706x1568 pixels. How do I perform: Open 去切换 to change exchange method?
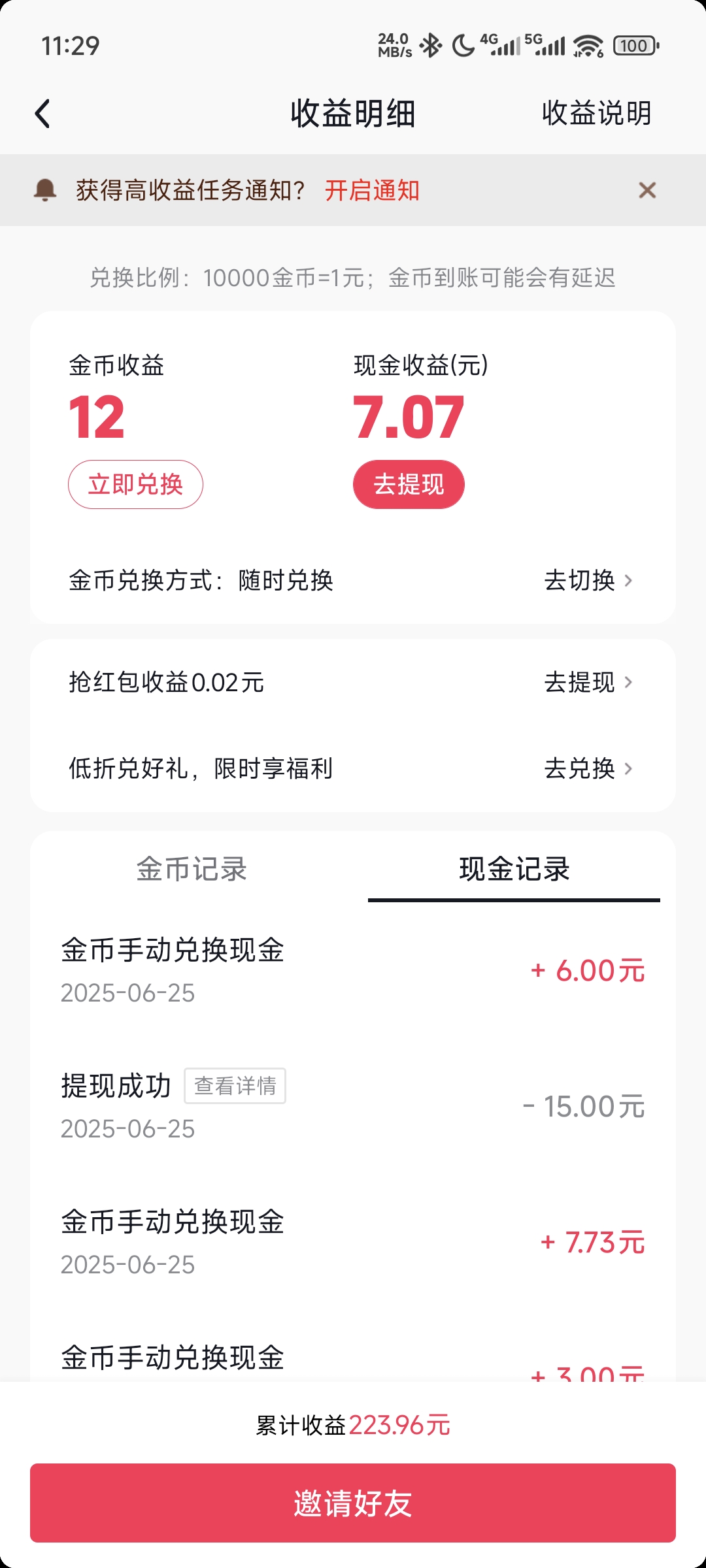(x=588, y=580)
